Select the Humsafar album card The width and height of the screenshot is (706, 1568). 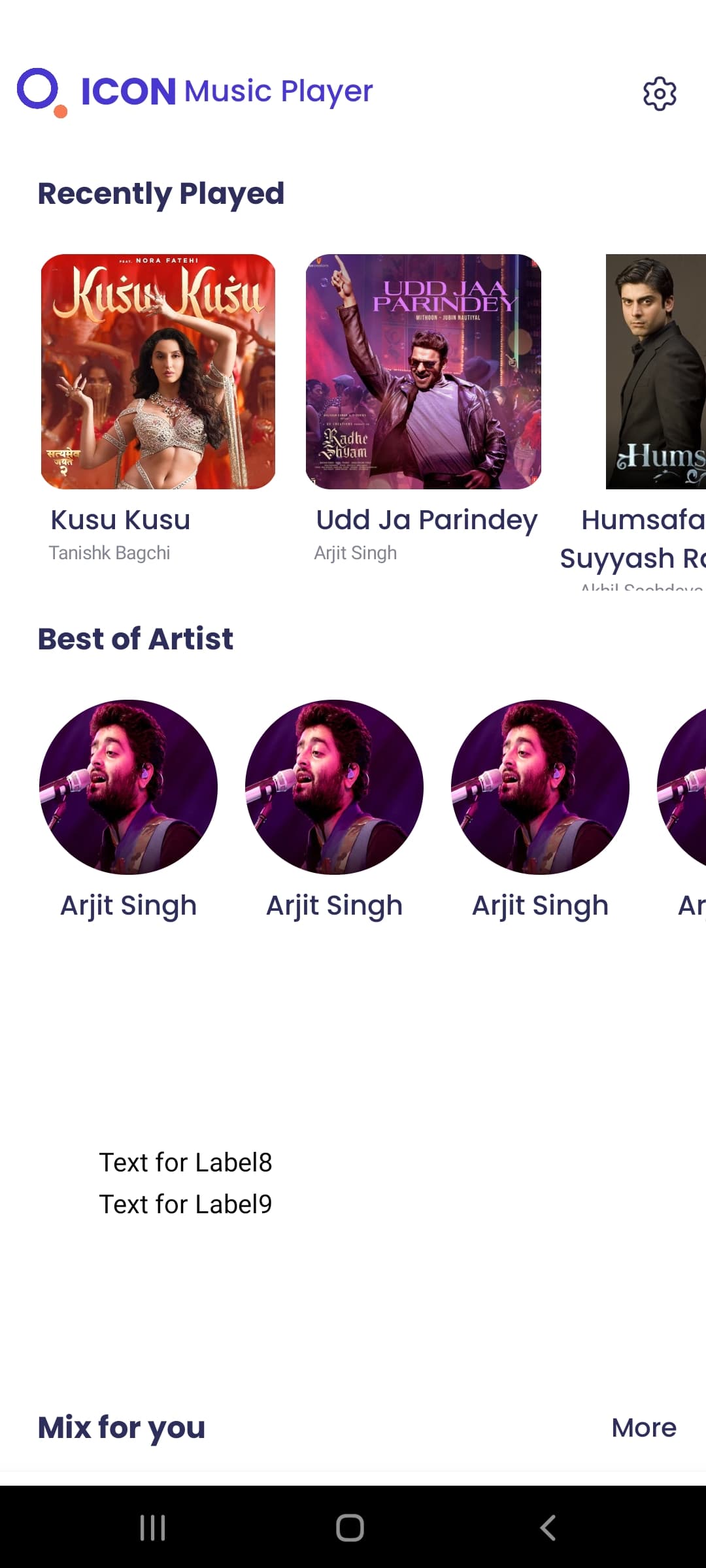tap(655, 372)
